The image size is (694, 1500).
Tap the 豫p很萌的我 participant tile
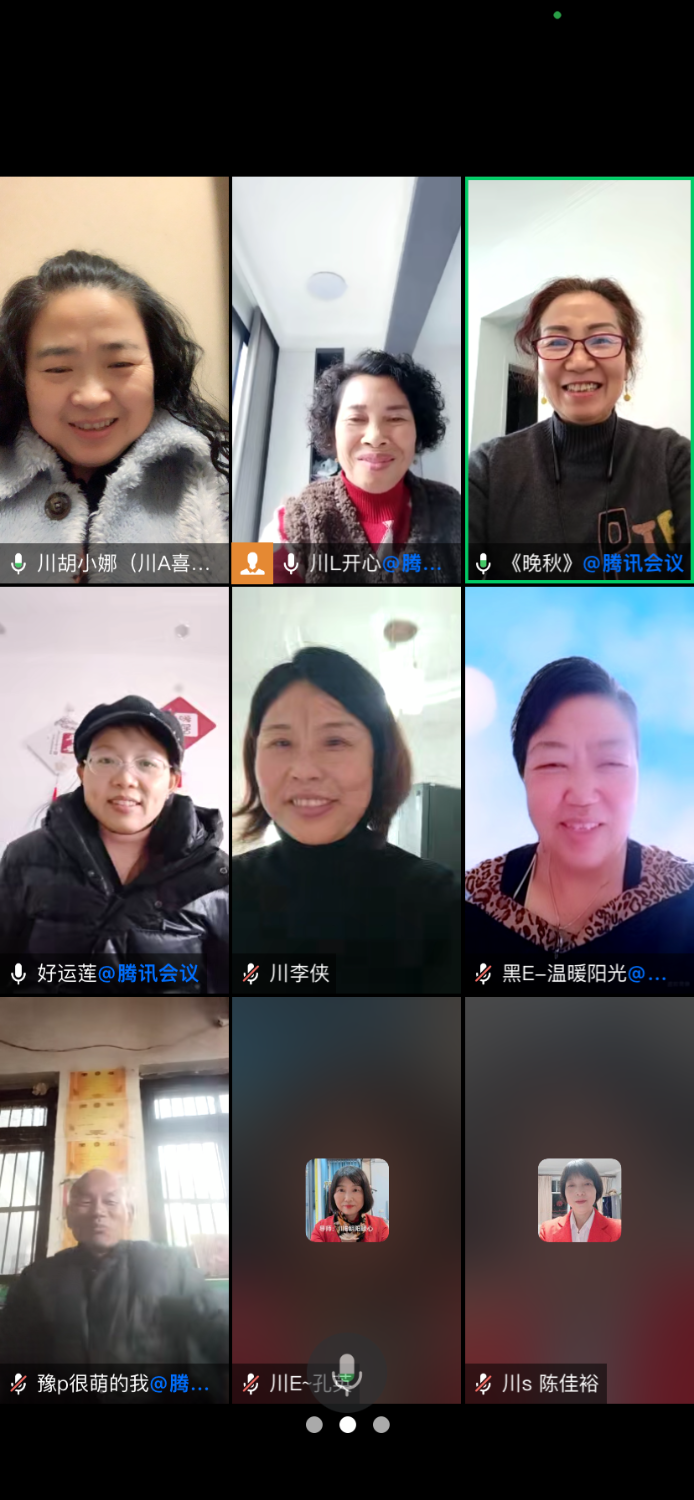coord(115,1200)
